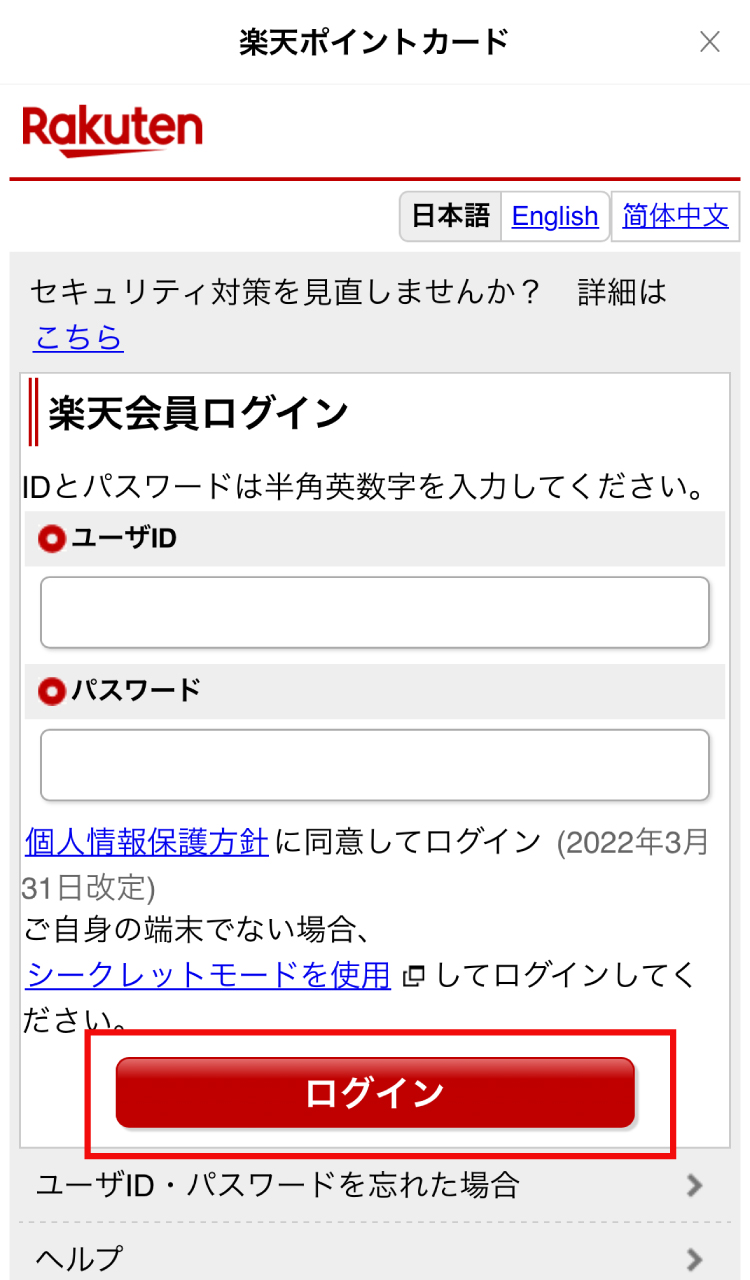Focus the ユーザID input field

374,612
